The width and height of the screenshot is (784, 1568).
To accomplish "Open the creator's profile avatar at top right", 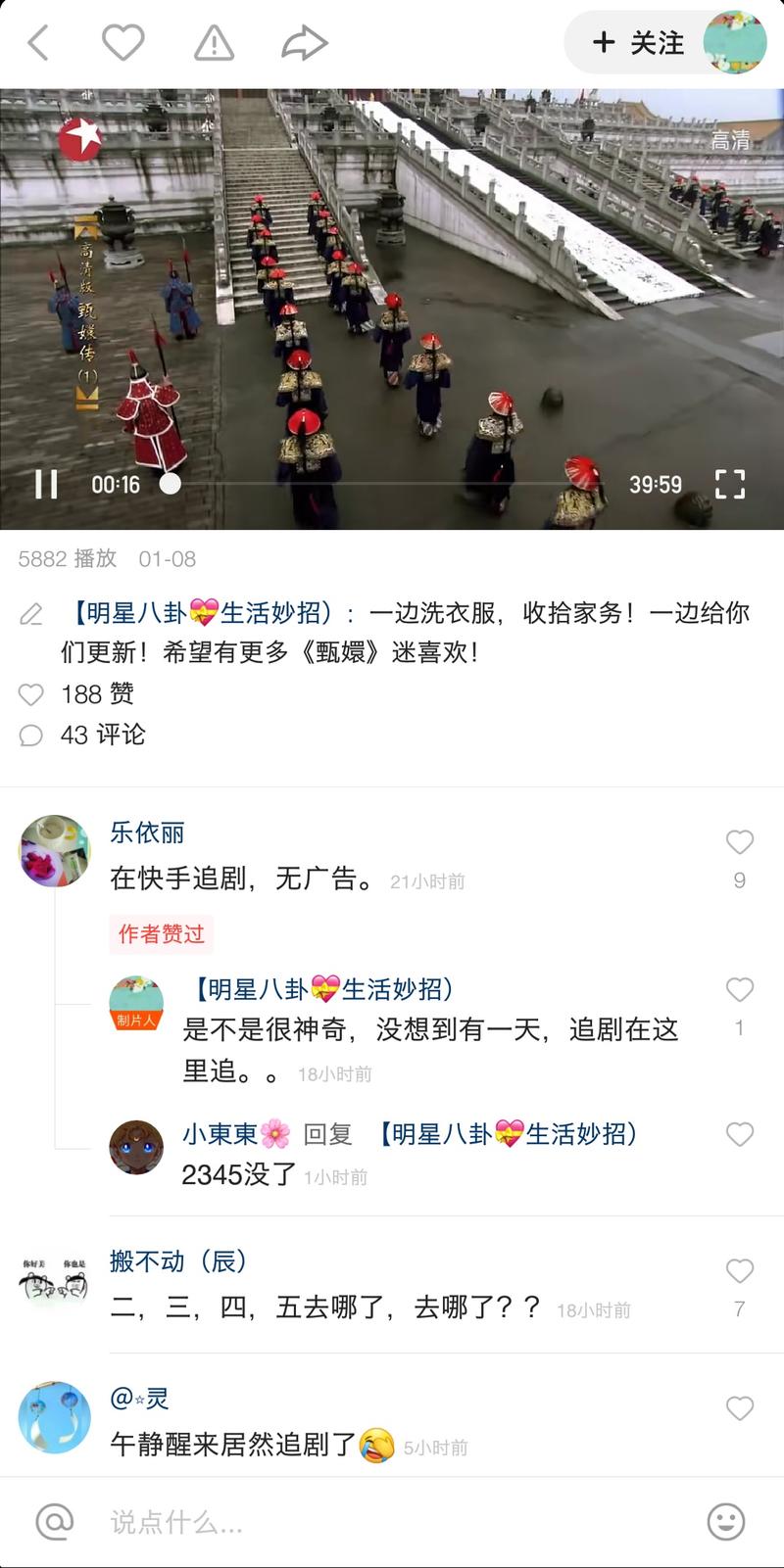I will [733, 42].
